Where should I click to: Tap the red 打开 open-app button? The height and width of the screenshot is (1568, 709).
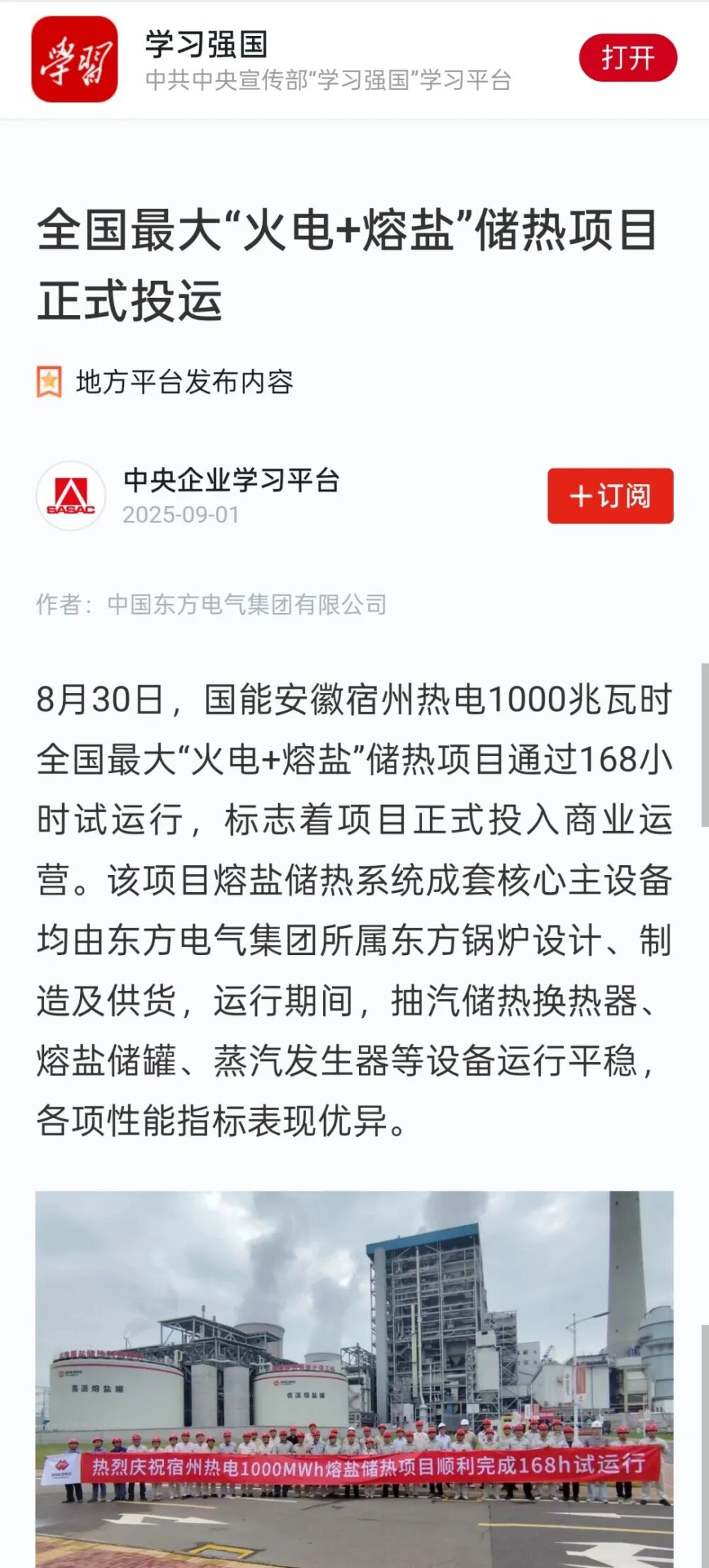(628, 58)
